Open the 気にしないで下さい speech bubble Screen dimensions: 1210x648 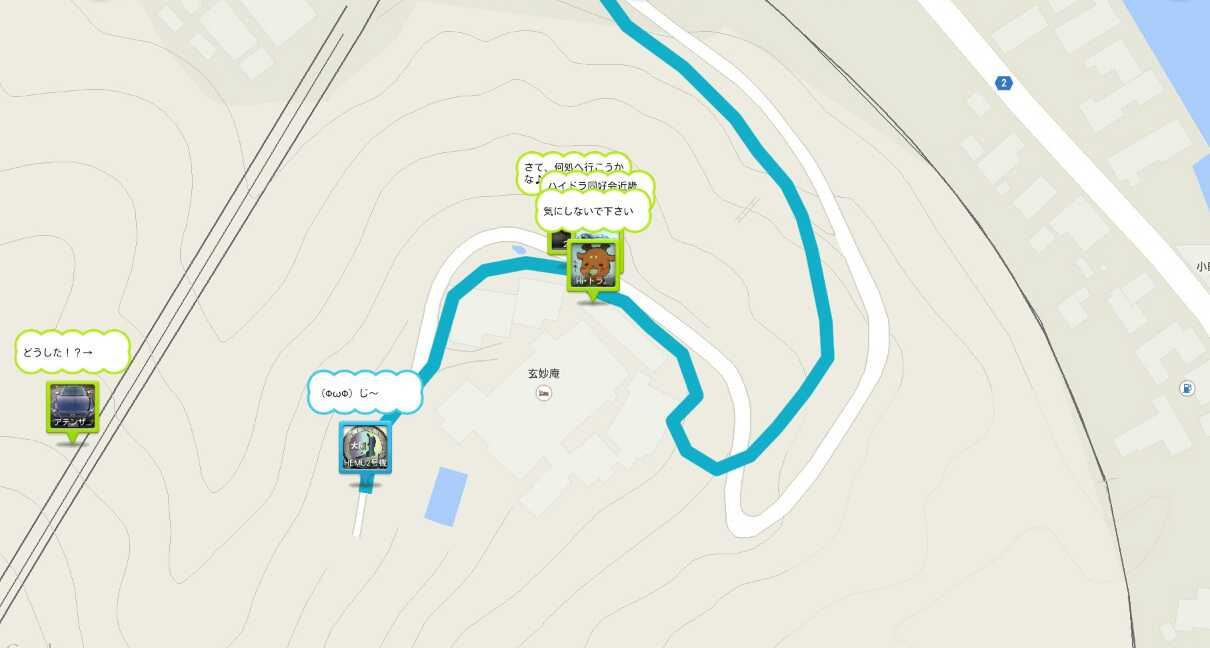tap(594, 212)
